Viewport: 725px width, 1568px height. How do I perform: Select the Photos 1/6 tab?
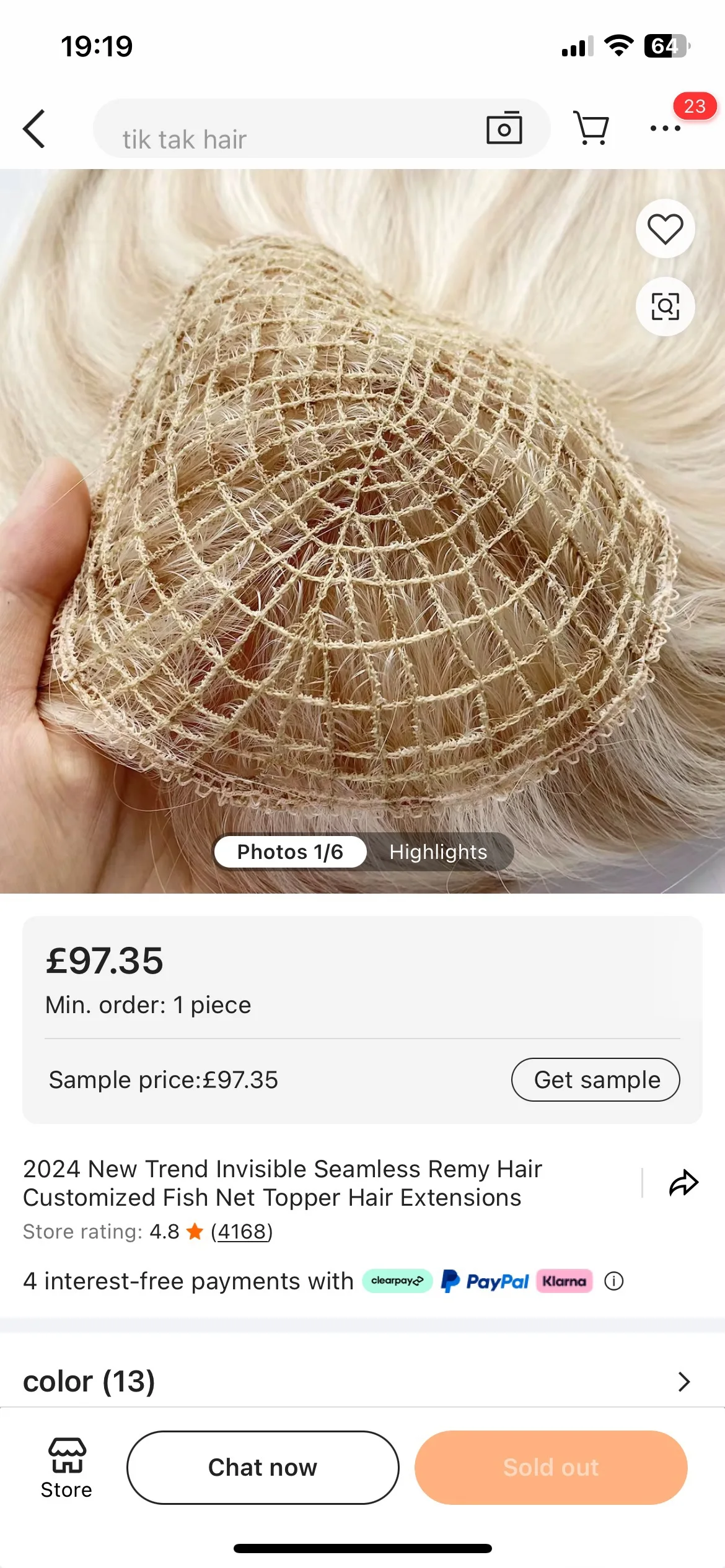click(290, 852)
